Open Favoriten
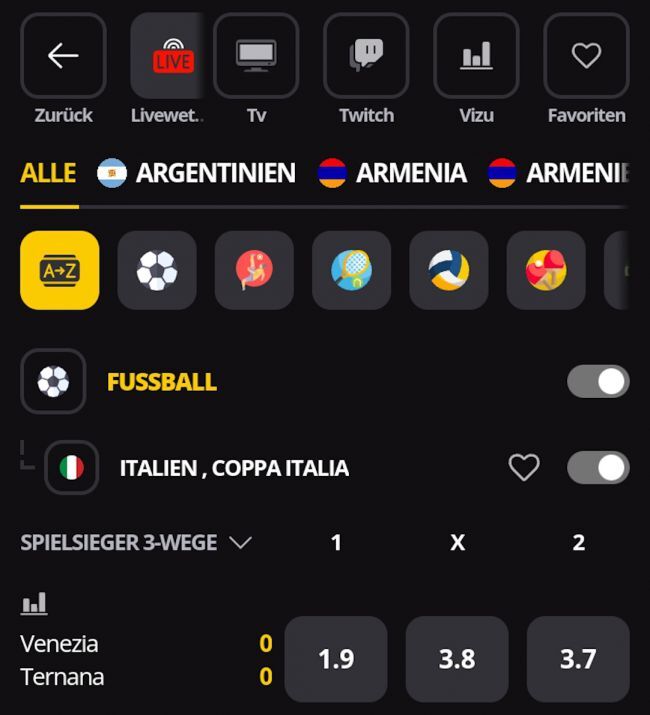This screenshot has height=715, width=650. point(586,56)
